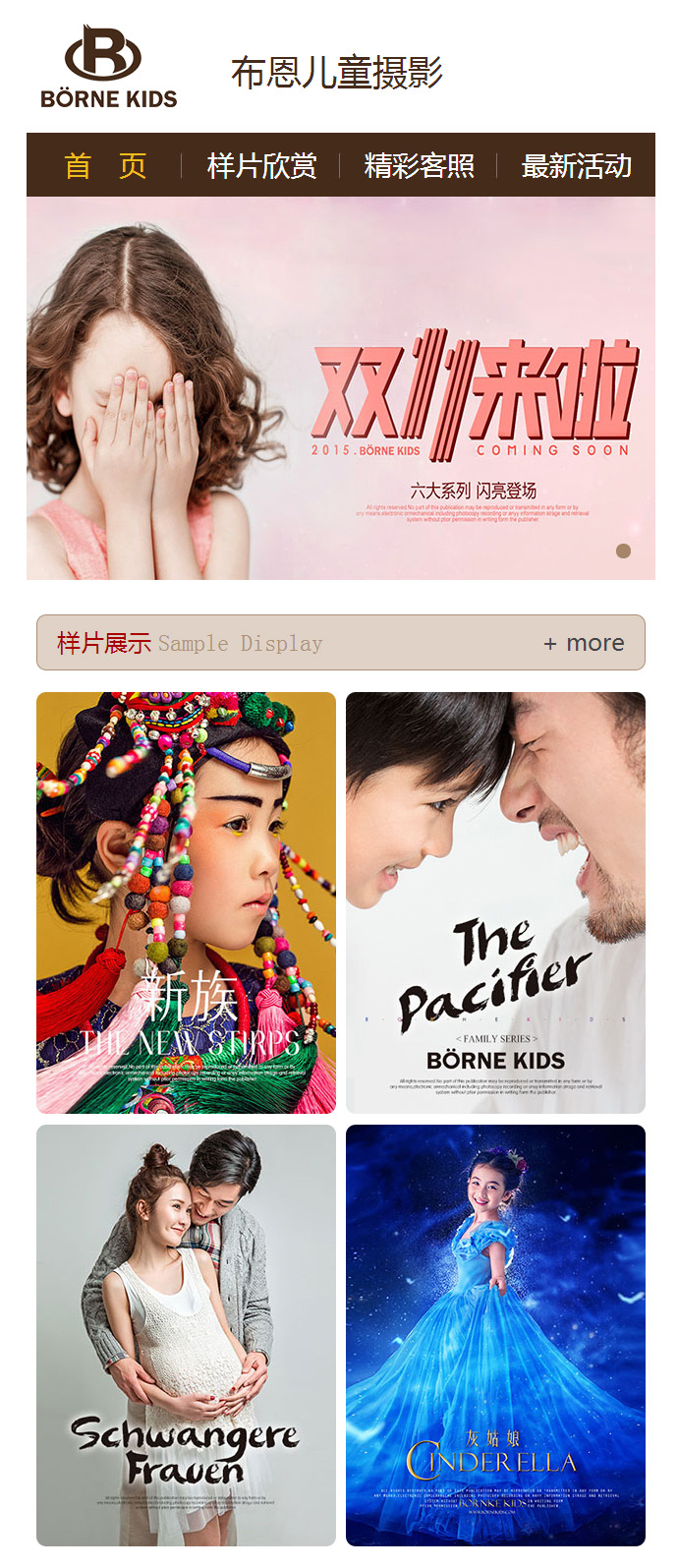This screenshot has width=678, height=1568.
Task: Open the 双11来啦 promotional banner
Action: pyautogui.click(x=340, y=388)
